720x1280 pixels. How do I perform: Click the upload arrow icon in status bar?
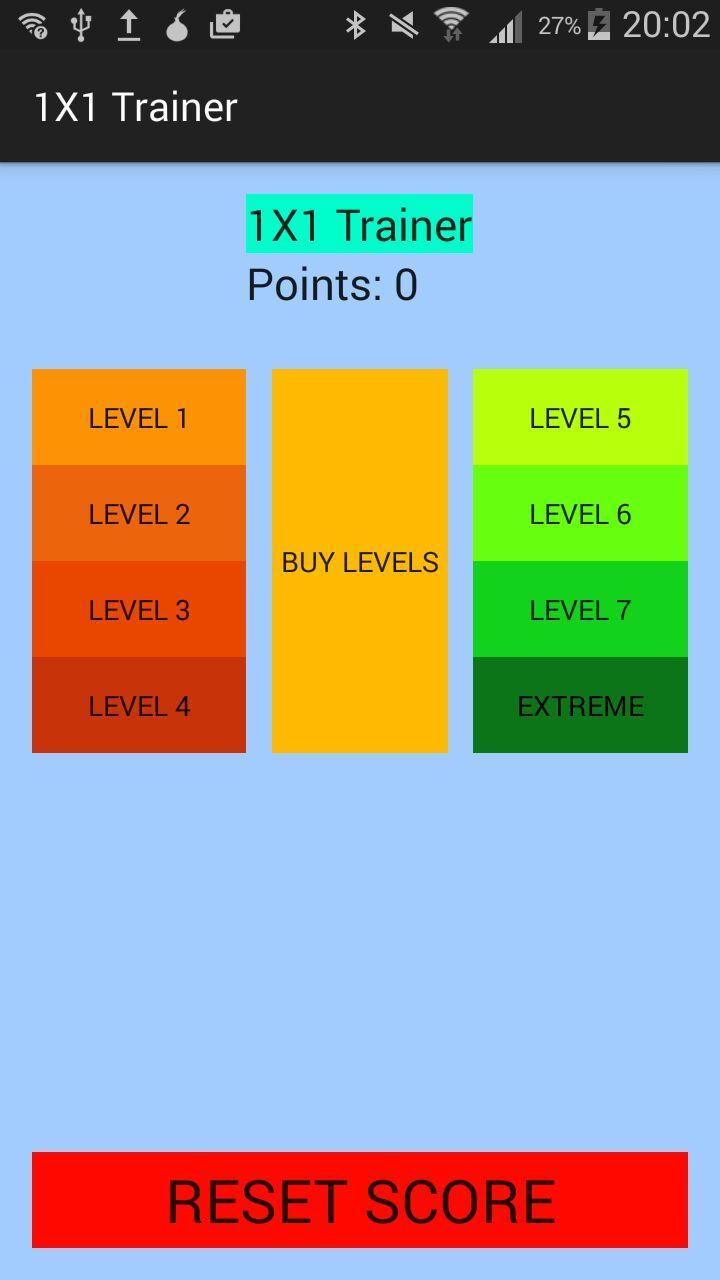tap(129, 23)
